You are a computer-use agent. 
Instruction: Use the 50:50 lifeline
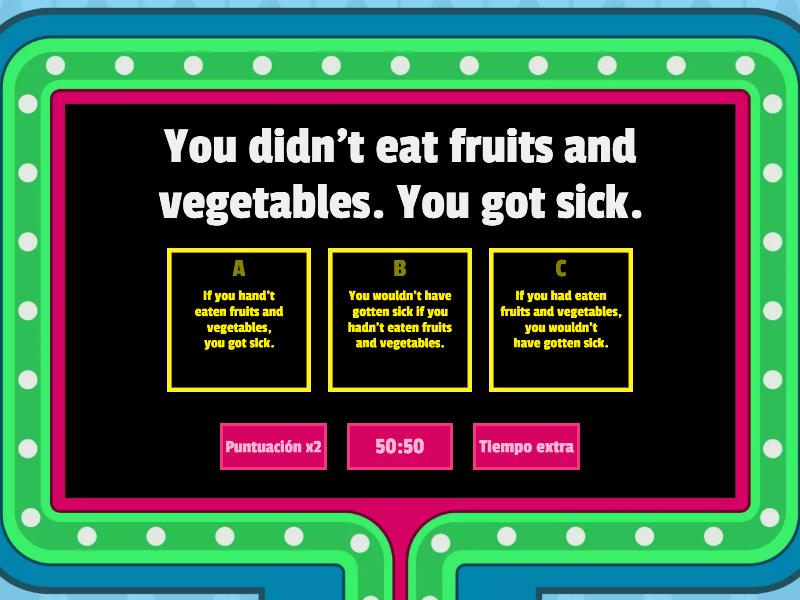[x=400, y=447]
